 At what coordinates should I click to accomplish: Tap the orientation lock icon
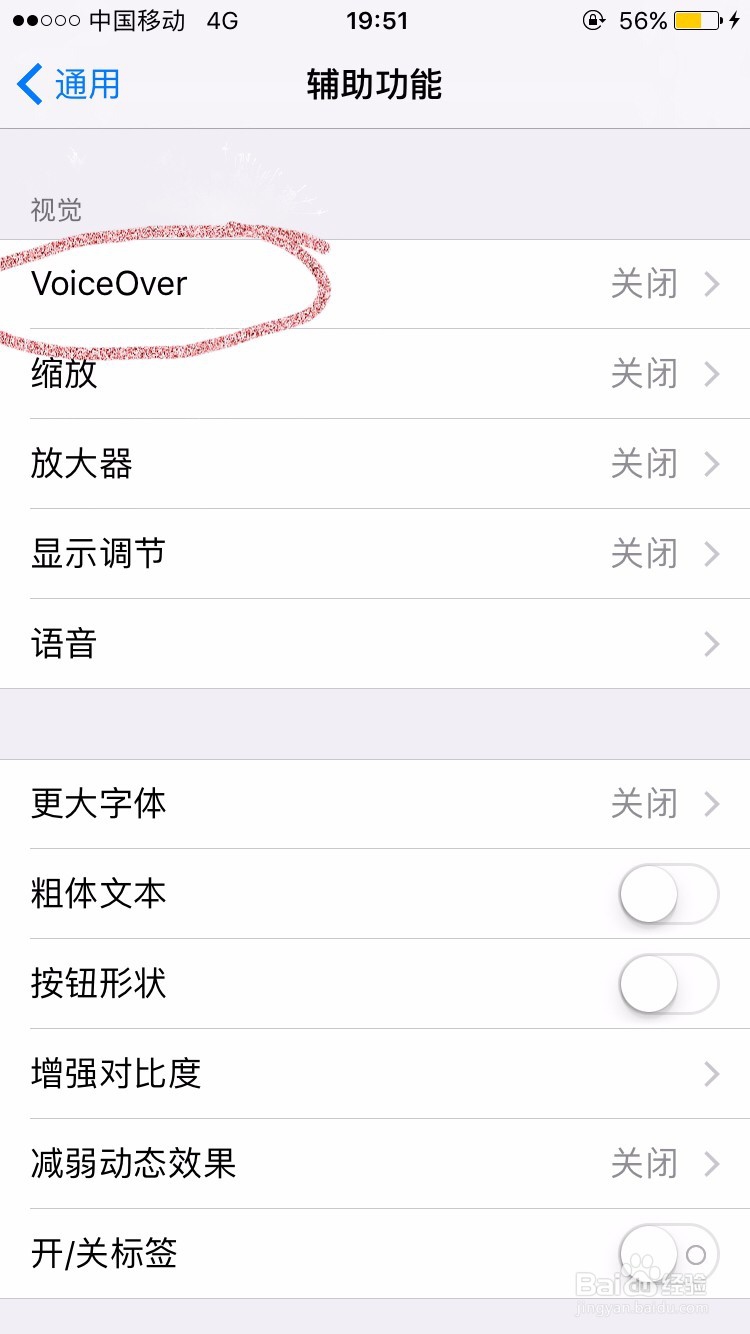point(593,20)
